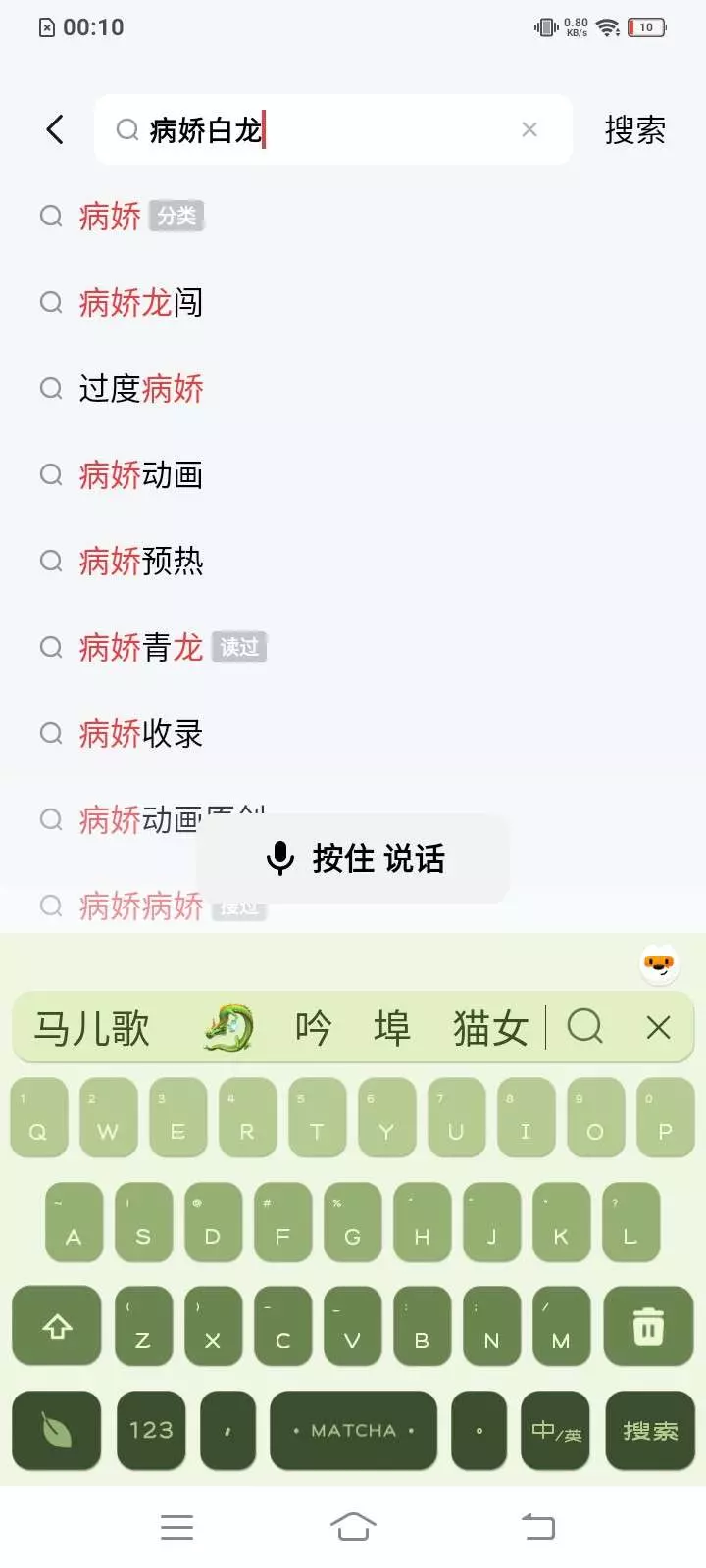Go back using the top-left arrow
The height and width of the screenshot is (1568, 706).
point(55,129)
